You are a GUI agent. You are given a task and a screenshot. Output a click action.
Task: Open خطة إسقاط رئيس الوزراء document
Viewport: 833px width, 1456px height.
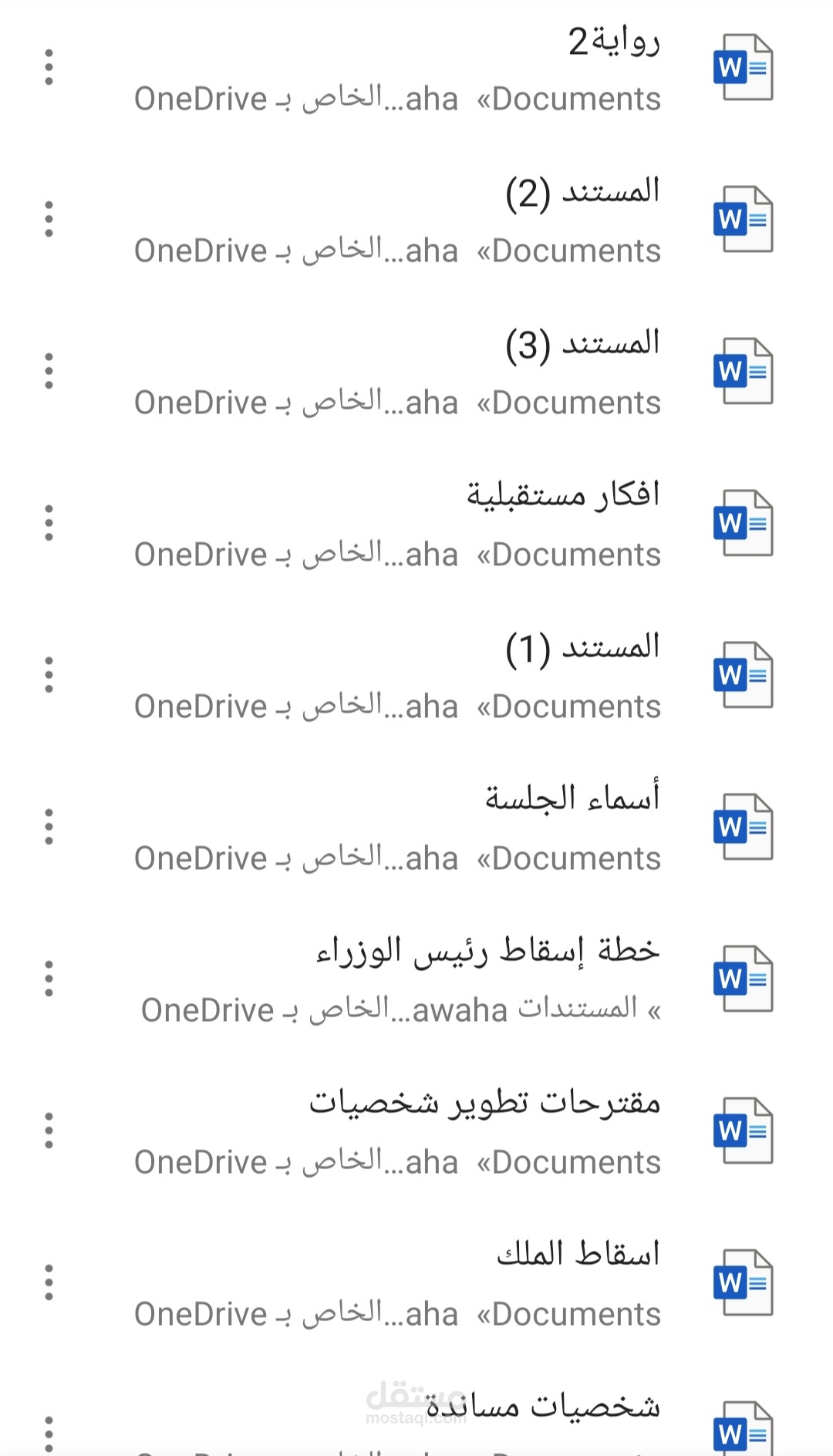(x=416, y=979)
